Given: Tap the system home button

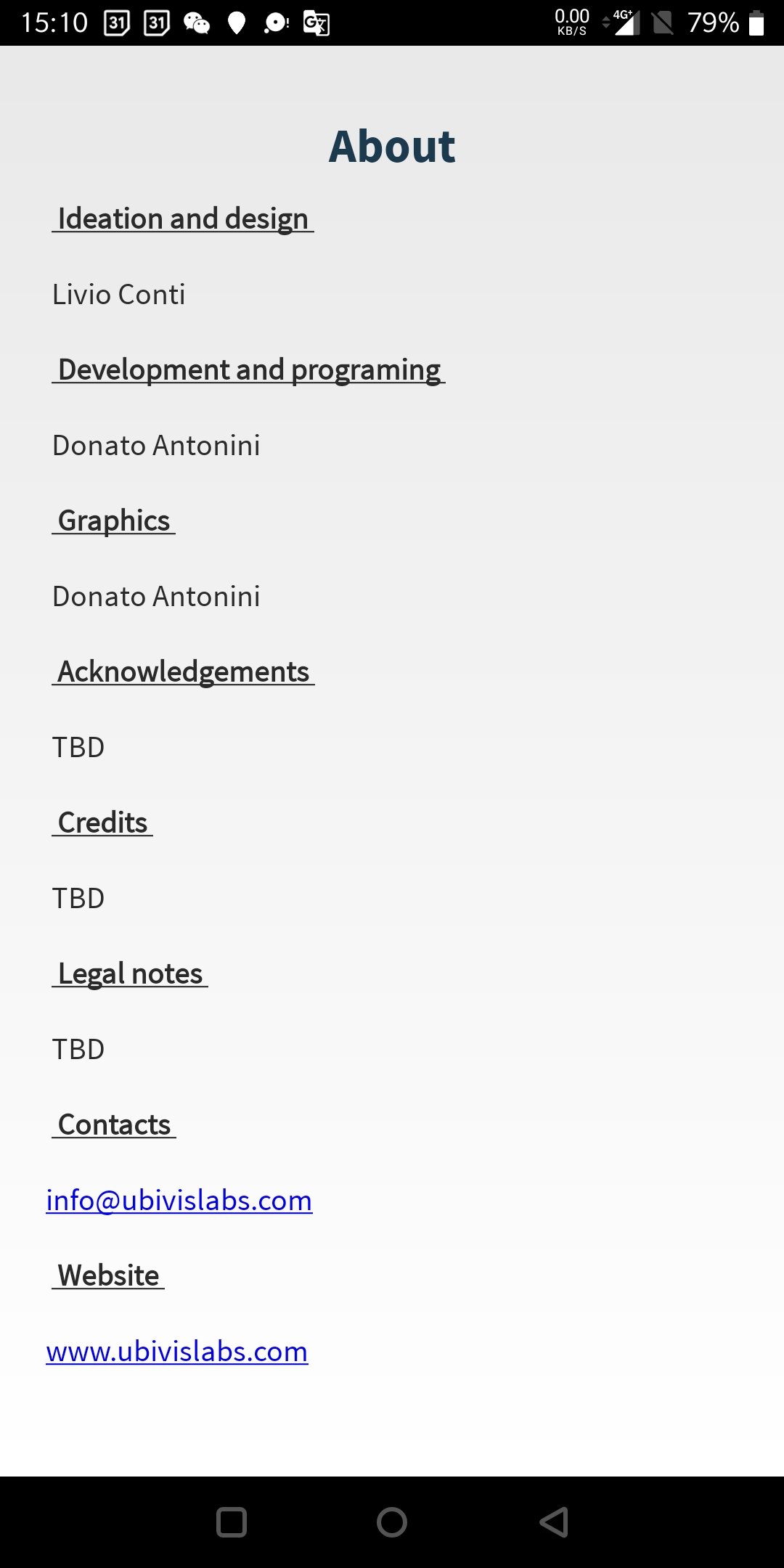Looking at the screenshot, I should pyautogui.click(x=392, y=1522).
